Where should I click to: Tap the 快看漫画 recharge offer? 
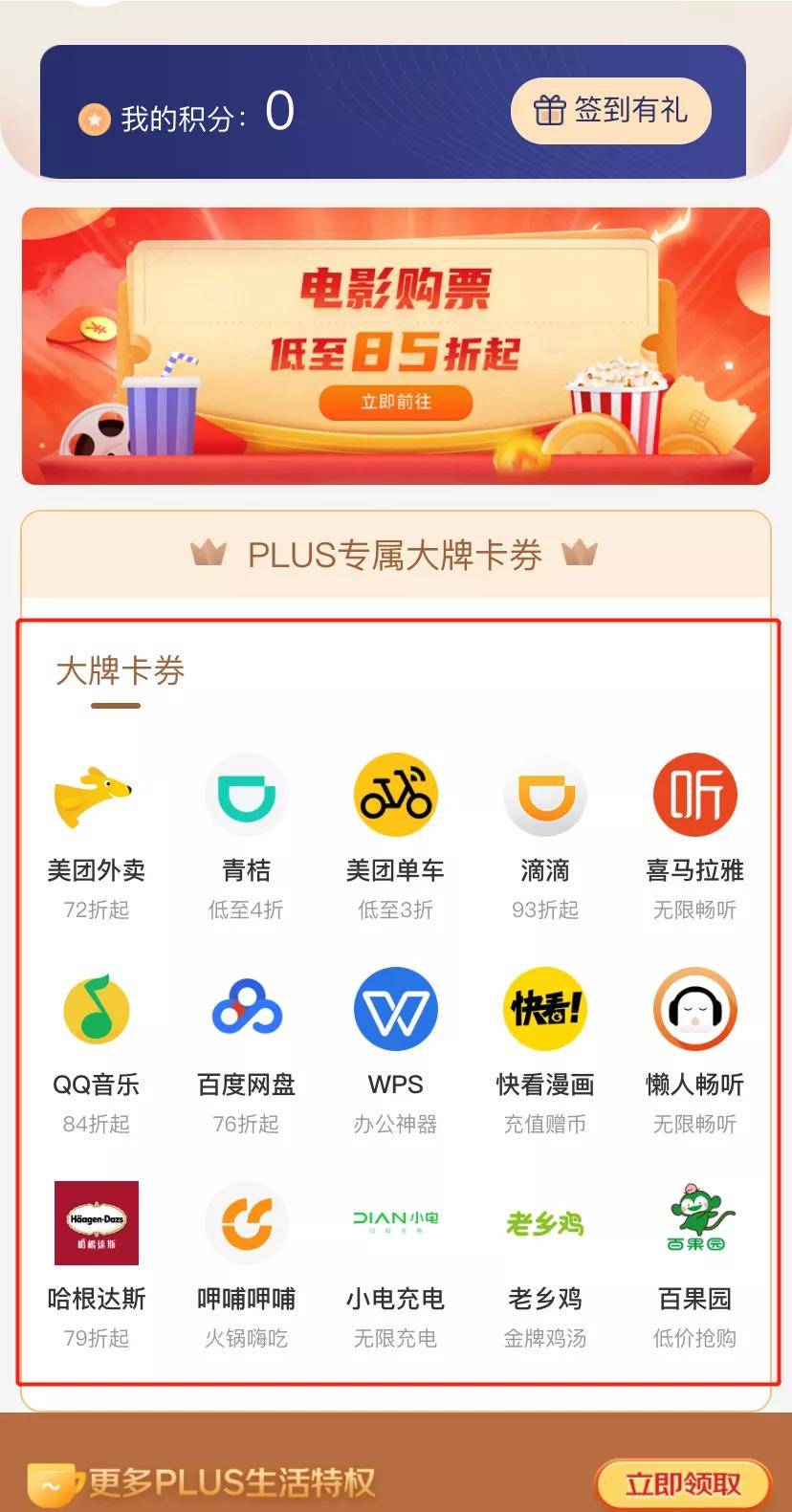pos(545,1049)
